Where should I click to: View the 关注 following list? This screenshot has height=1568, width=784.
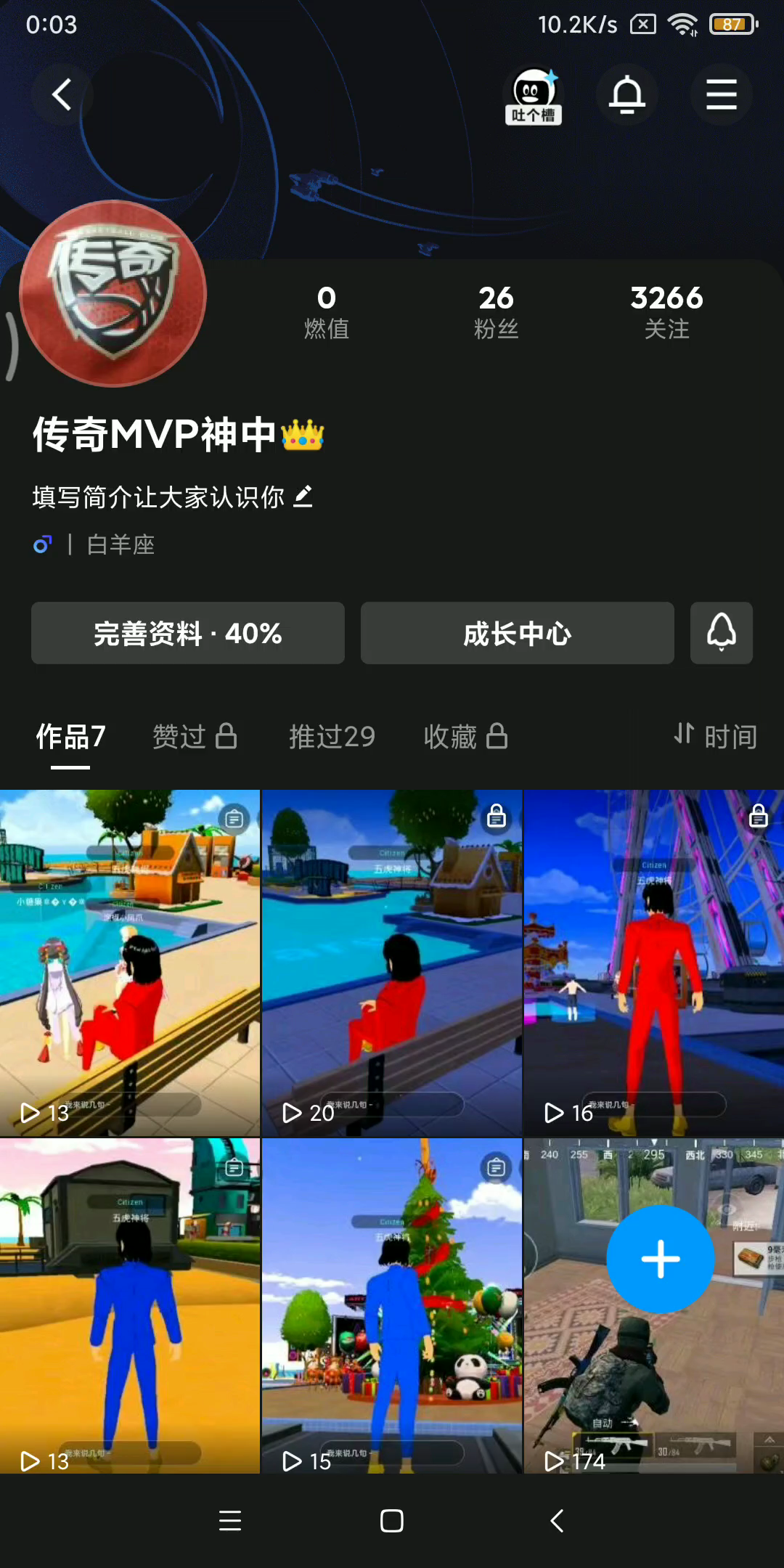click(666, 312)
